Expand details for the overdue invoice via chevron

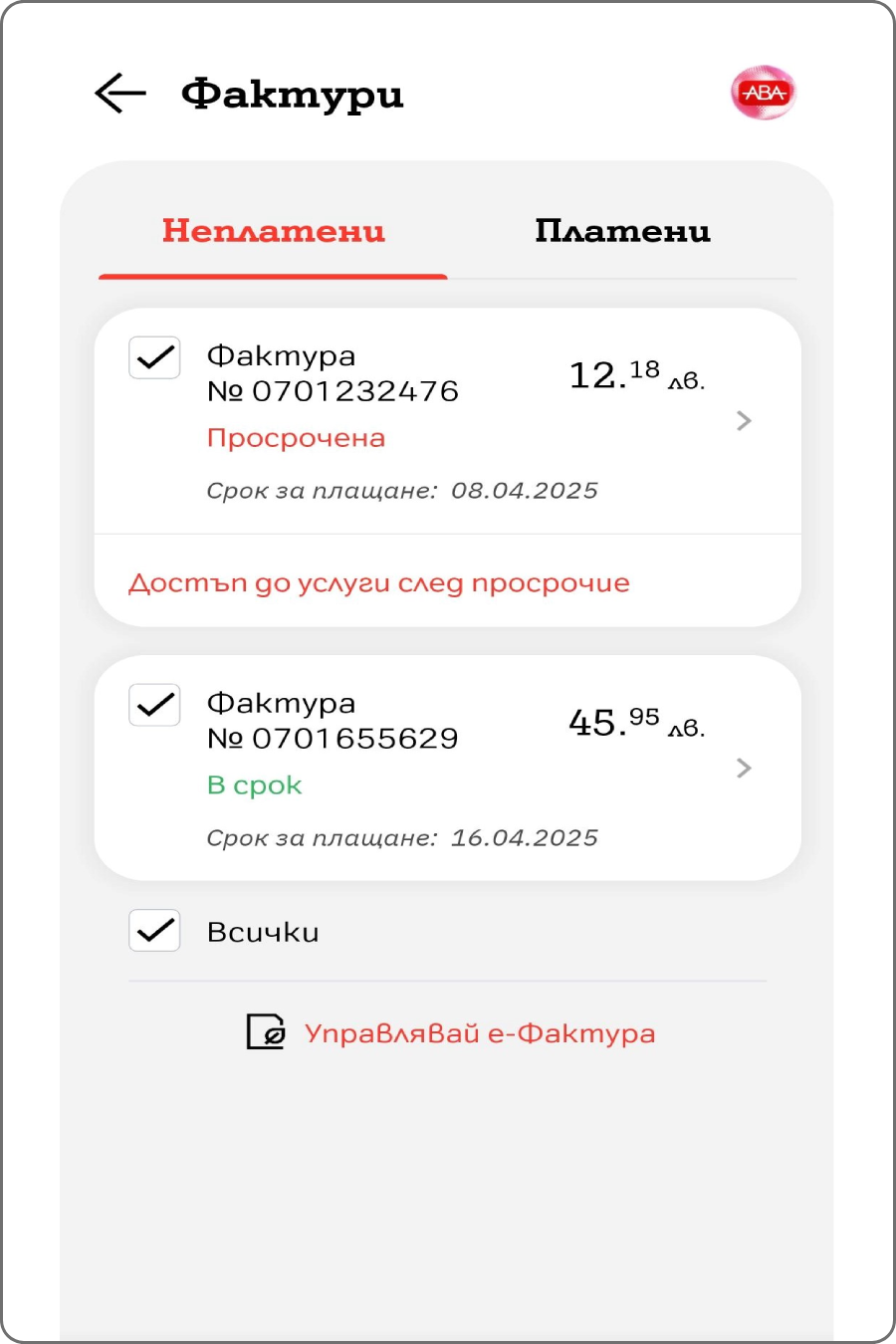click(x=743, y=421)
